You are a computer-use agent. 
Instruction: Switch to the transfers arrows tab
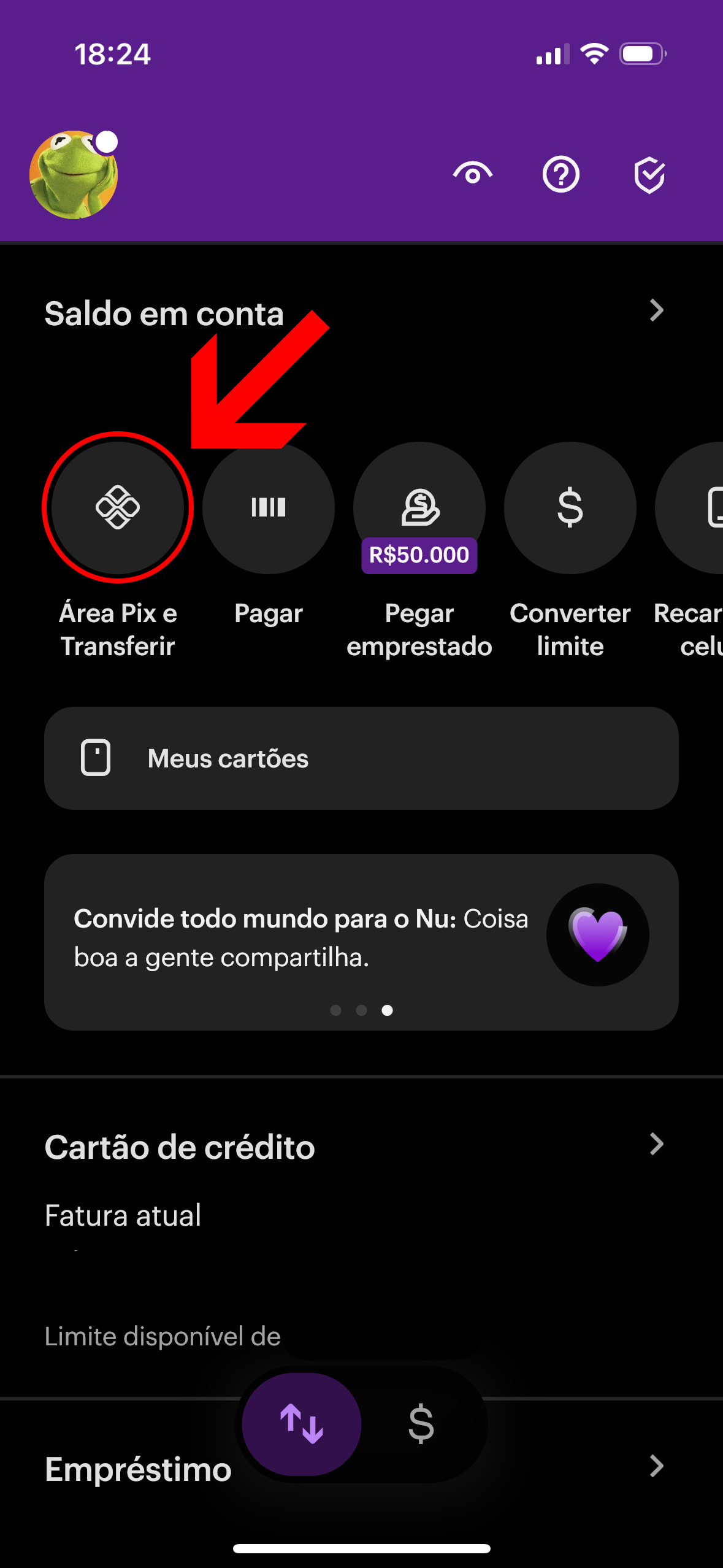(x=302, y=1423)
